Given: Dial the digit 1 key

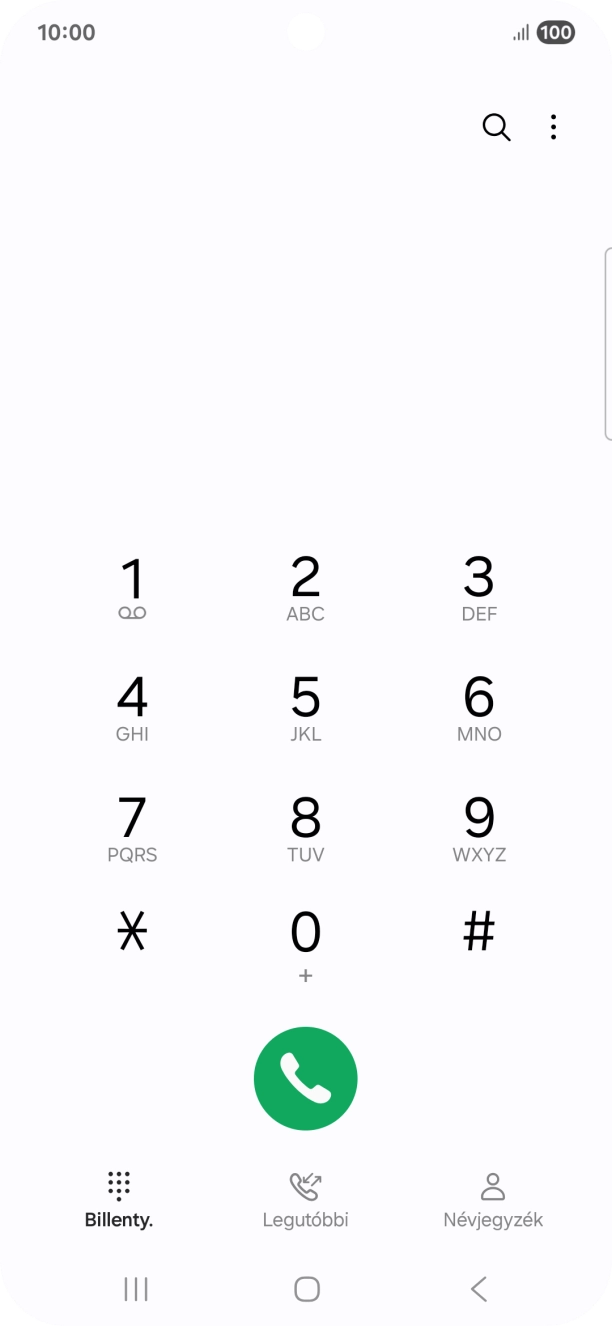Looking at the screenshot, I should click(x=132, y=589).
